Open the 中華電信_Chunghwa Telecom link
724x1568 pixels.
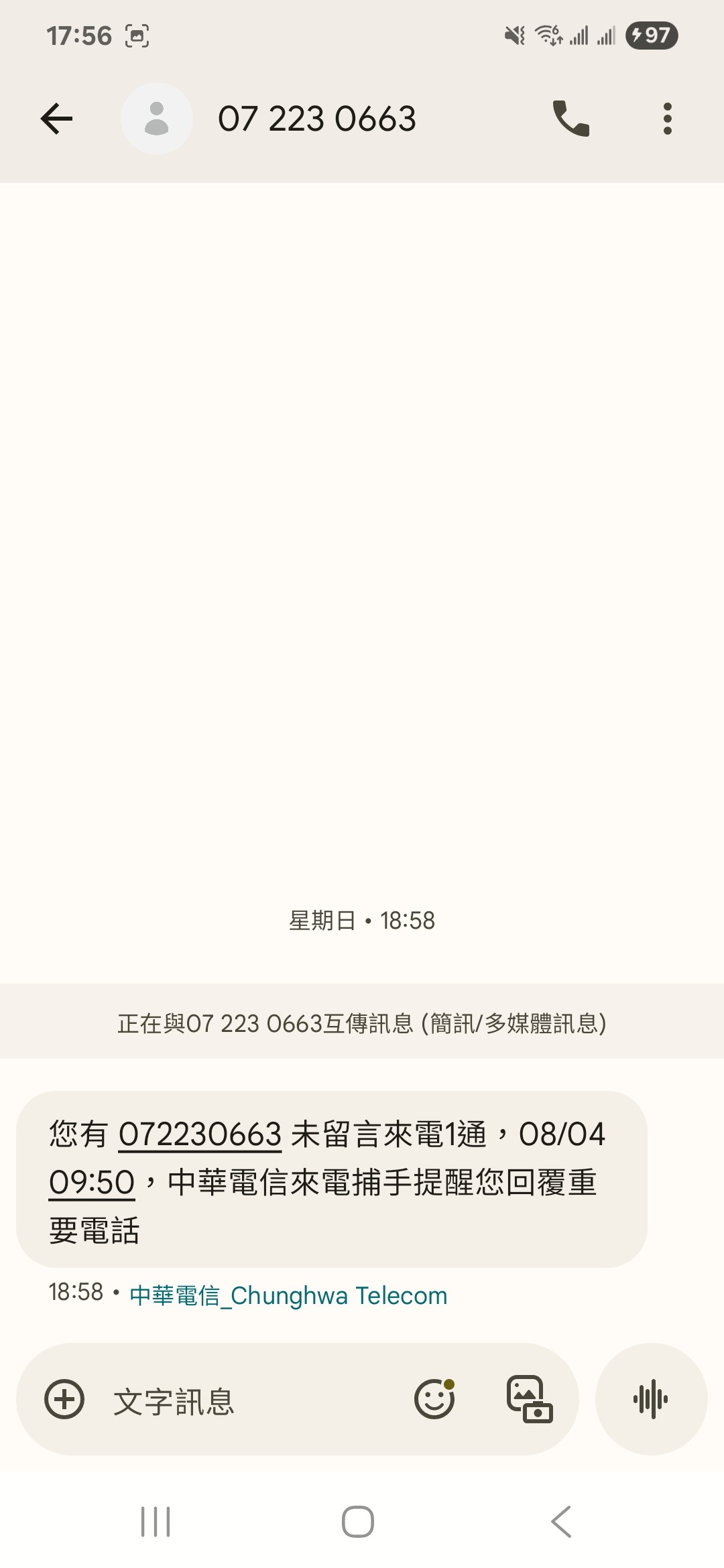(288, 1295)
